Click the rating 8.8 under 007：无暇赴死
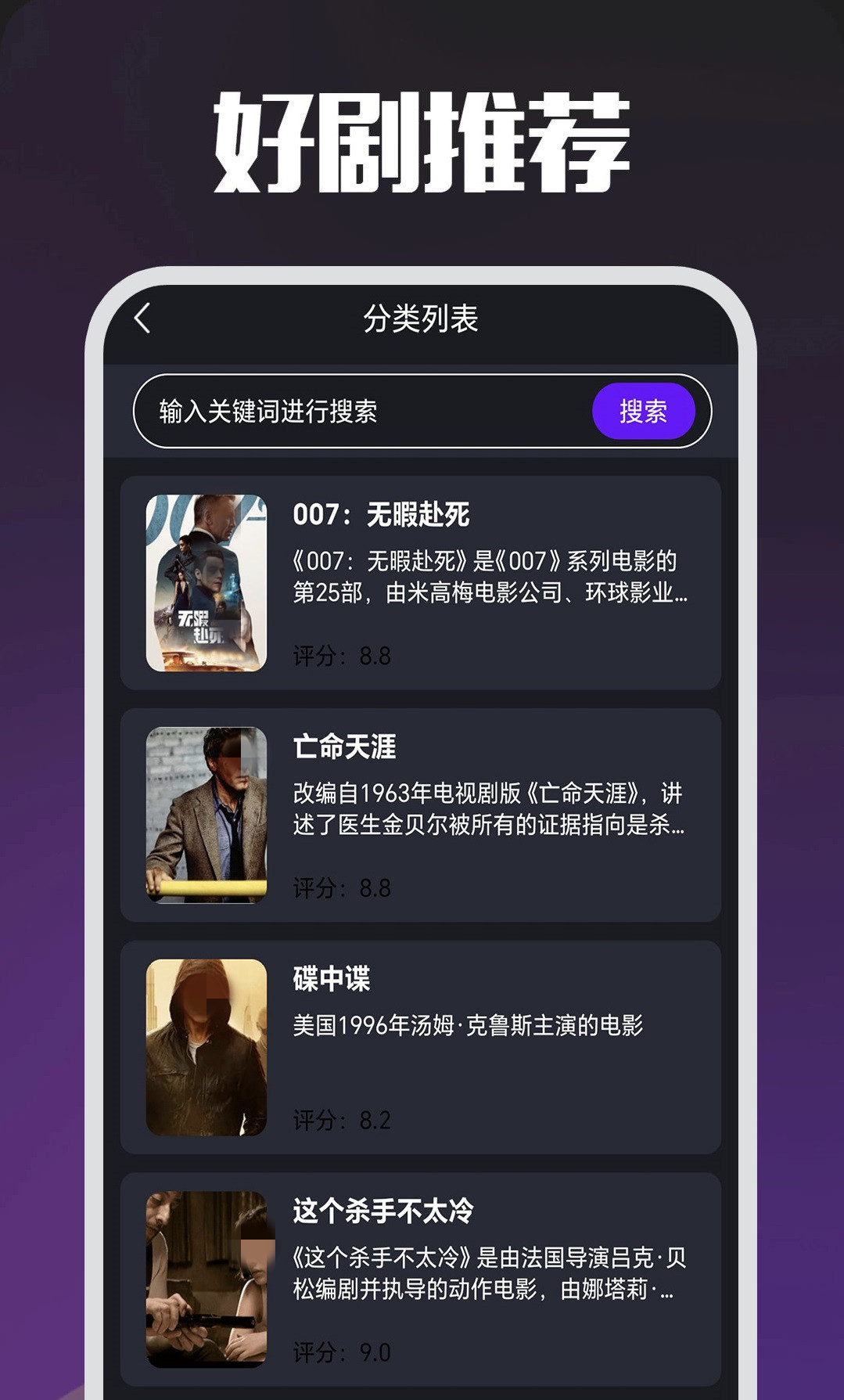This screenshot has width=844, height=1400. click(x=339, y=657)
